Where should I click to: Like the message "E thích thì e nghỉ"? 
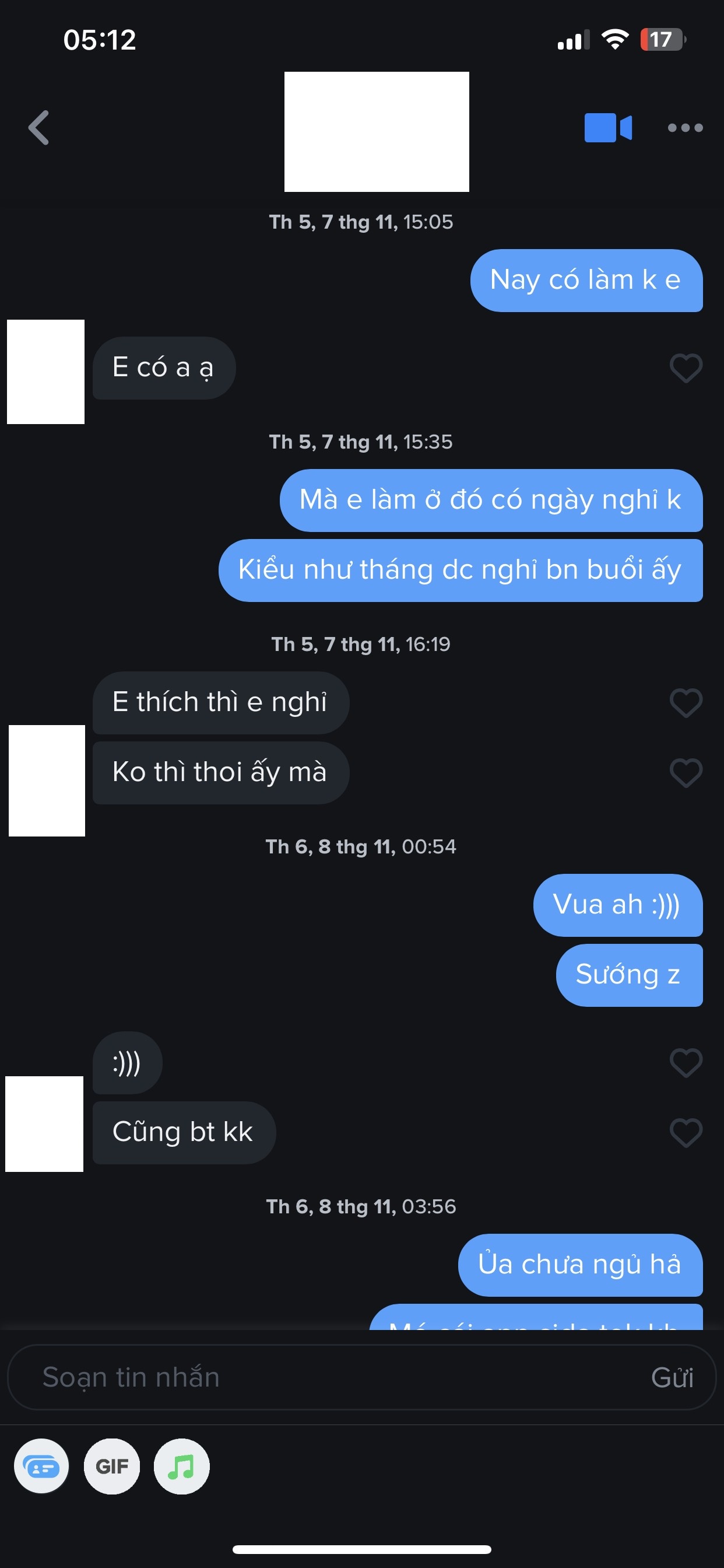click(686, 703)
